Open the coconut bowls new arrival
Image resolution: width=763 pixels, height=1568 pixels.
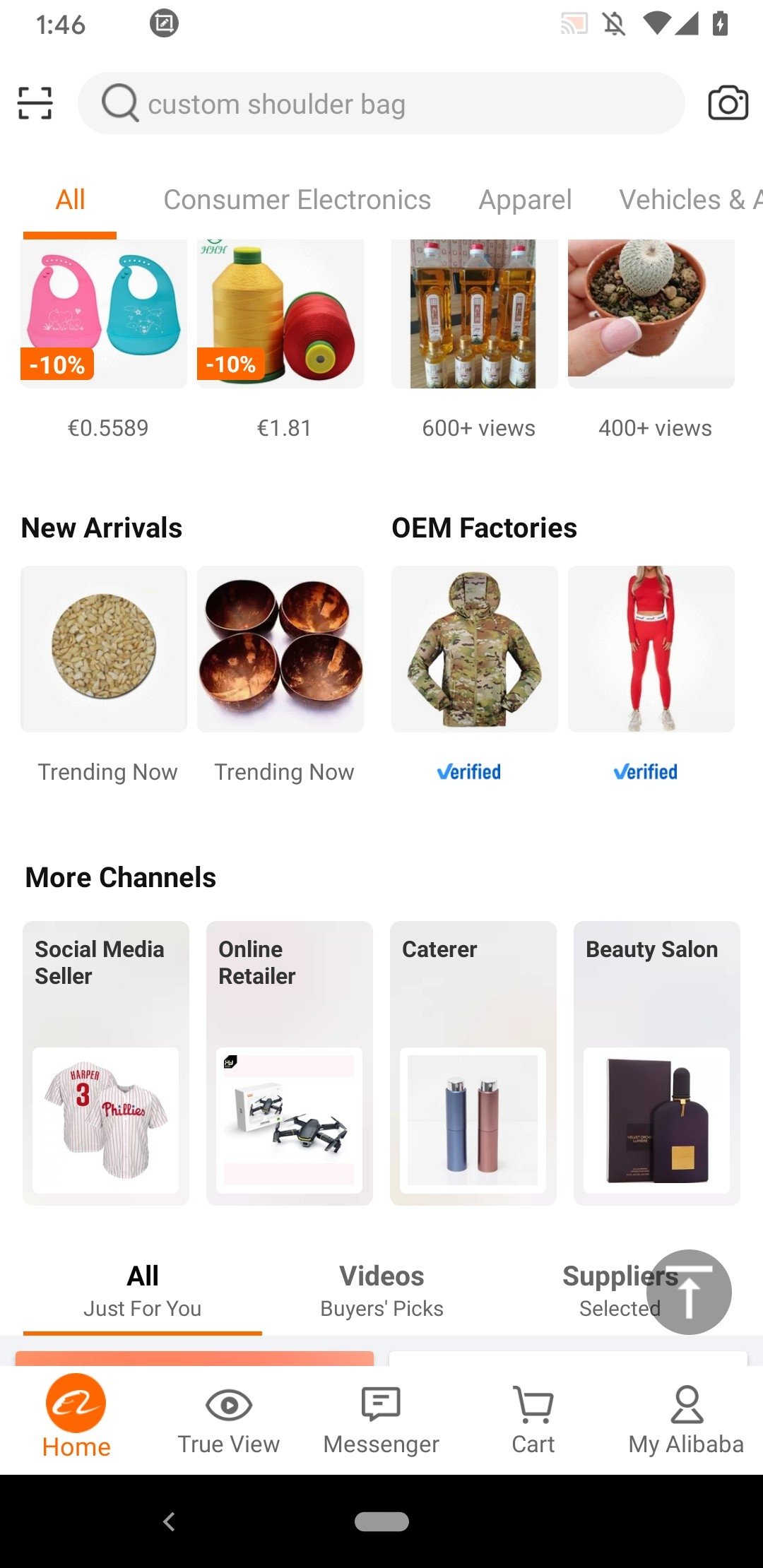click(x=280, y=648)
